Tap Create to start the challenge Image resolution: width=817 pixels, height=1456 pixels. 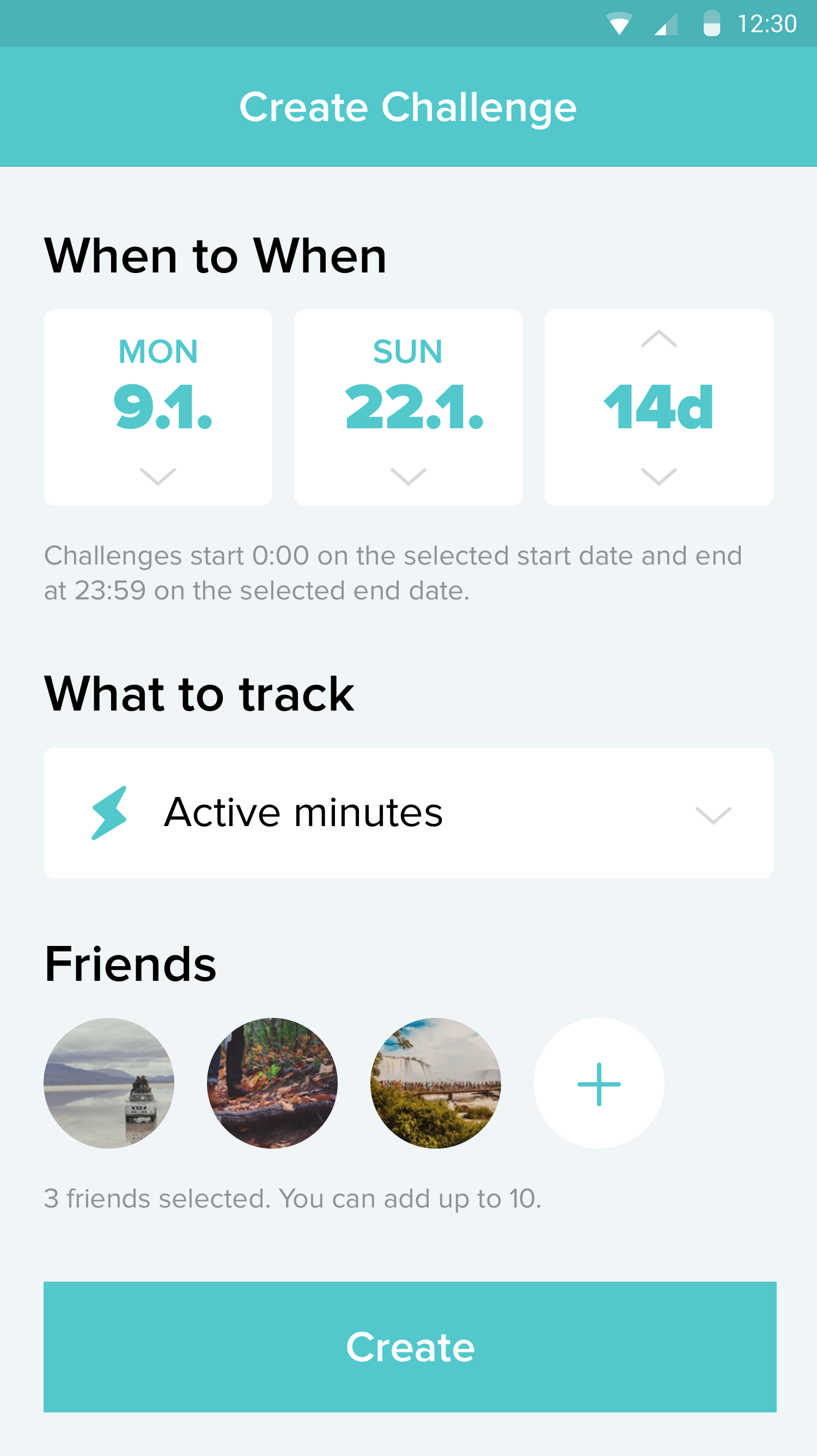pos(410,1346)
